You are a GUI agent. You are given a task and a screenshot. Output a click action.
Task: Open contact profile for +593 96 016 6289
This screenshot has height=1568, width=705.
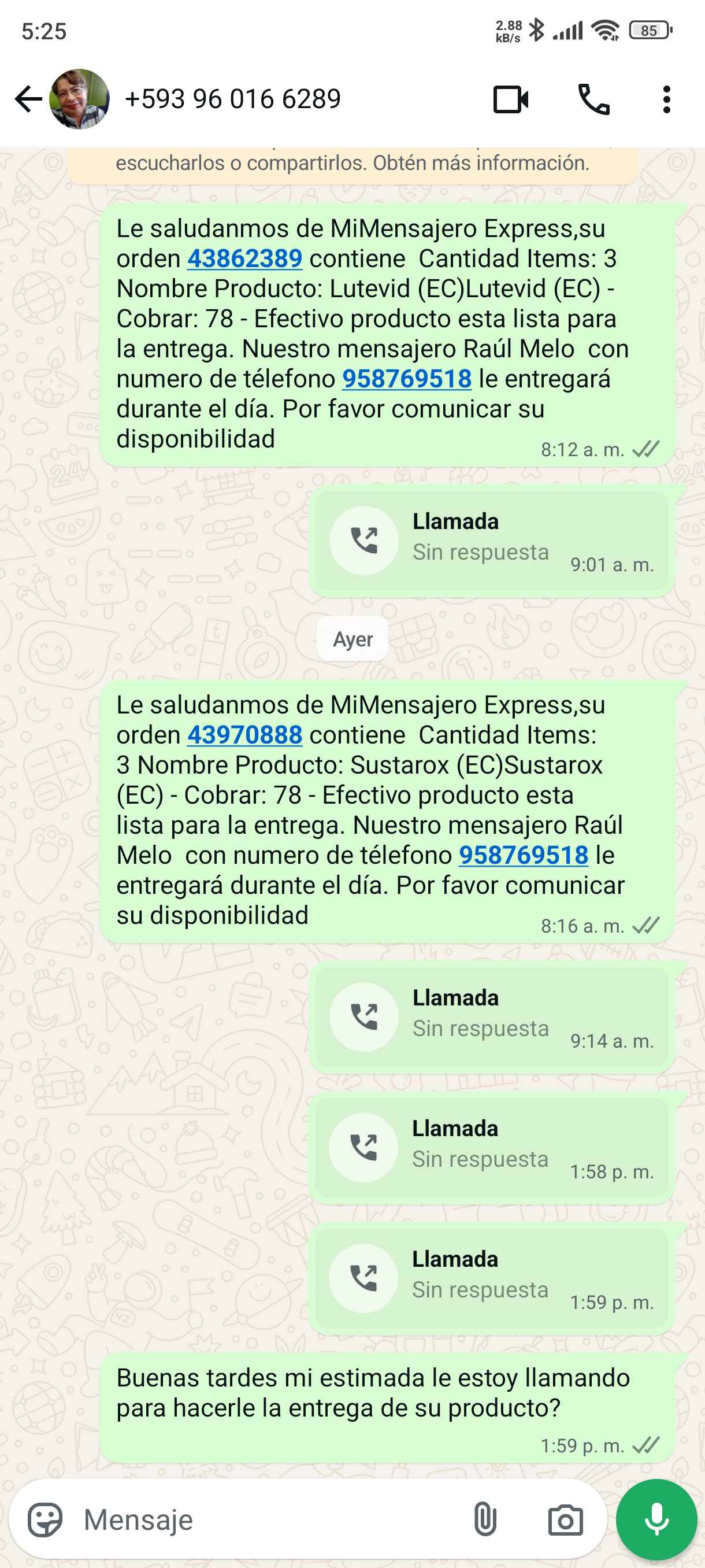click(x=232, y=99)
